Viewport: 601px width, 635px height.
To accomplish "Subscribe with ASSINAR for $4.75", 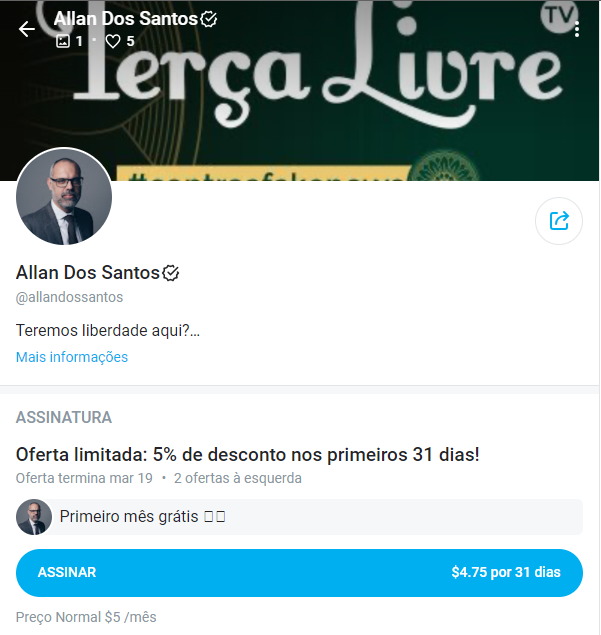I will point(299,573).
